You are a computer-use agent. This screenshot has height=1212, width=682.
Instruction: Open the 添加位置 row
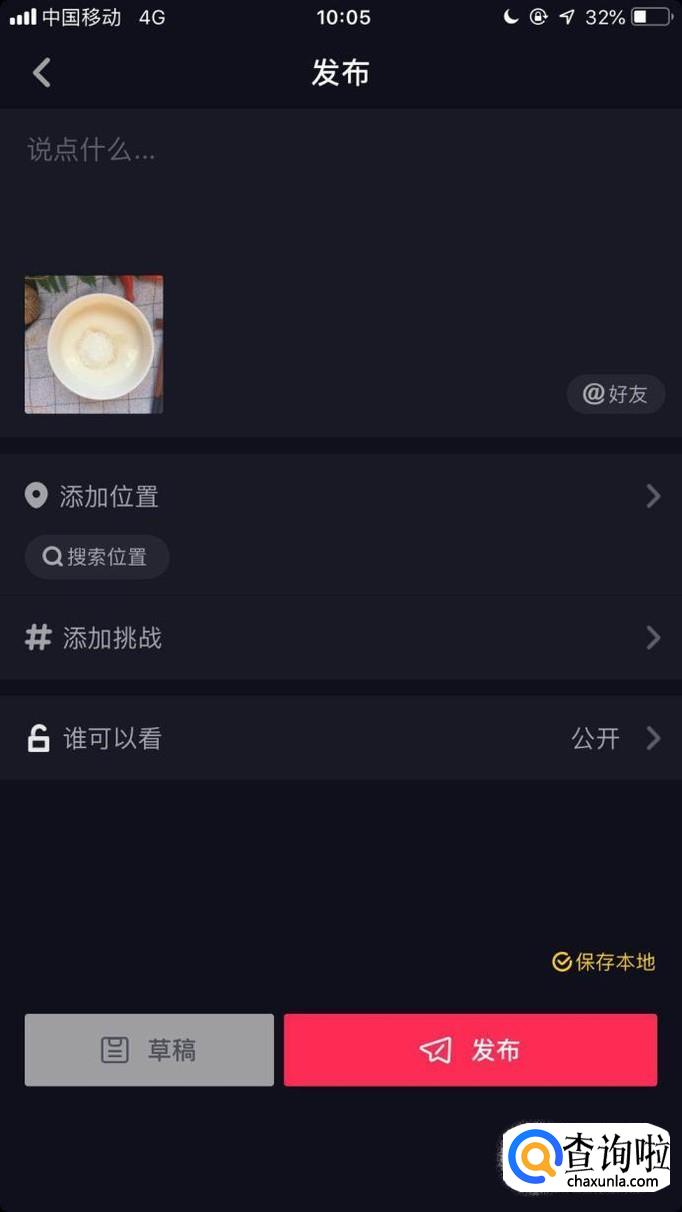340,496
